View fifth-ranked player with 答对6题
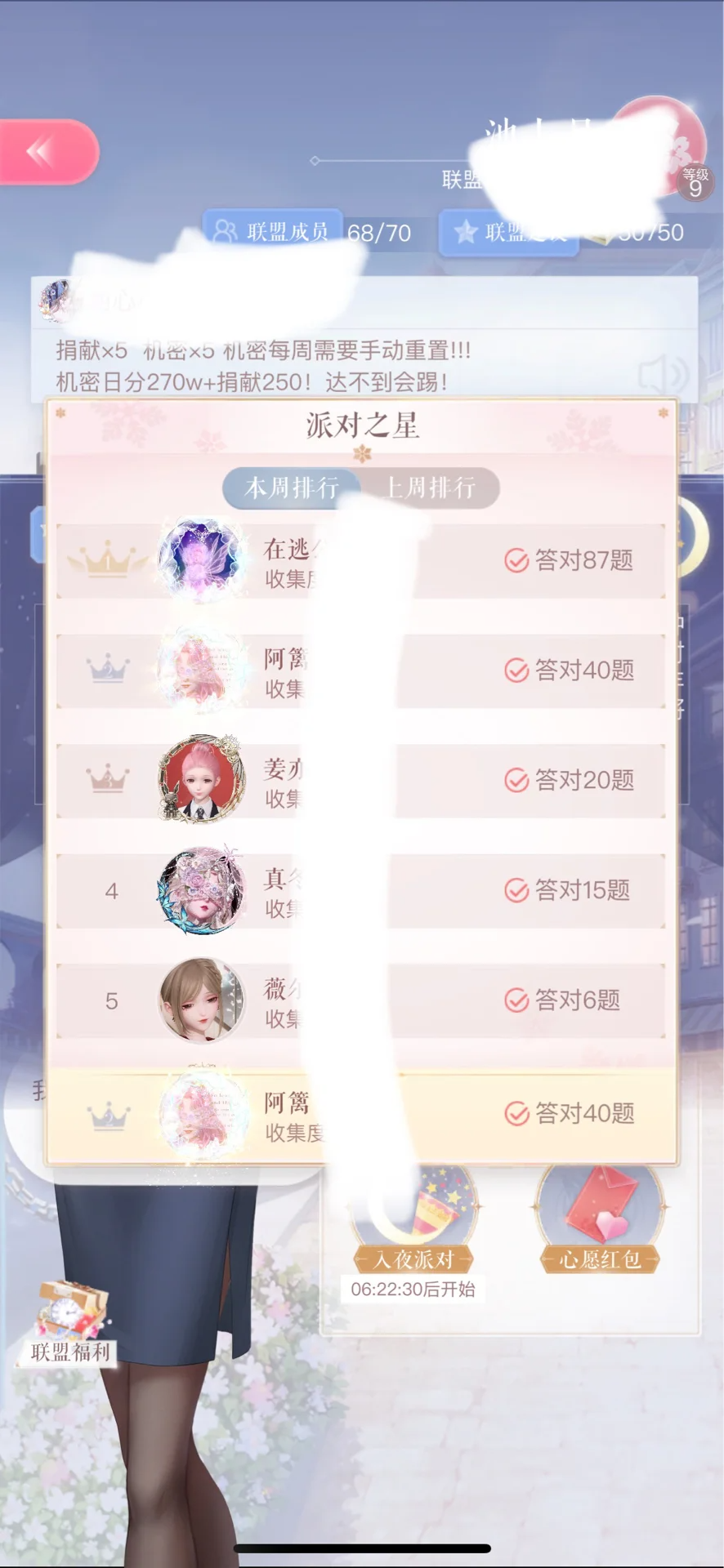 [360, 1000]
